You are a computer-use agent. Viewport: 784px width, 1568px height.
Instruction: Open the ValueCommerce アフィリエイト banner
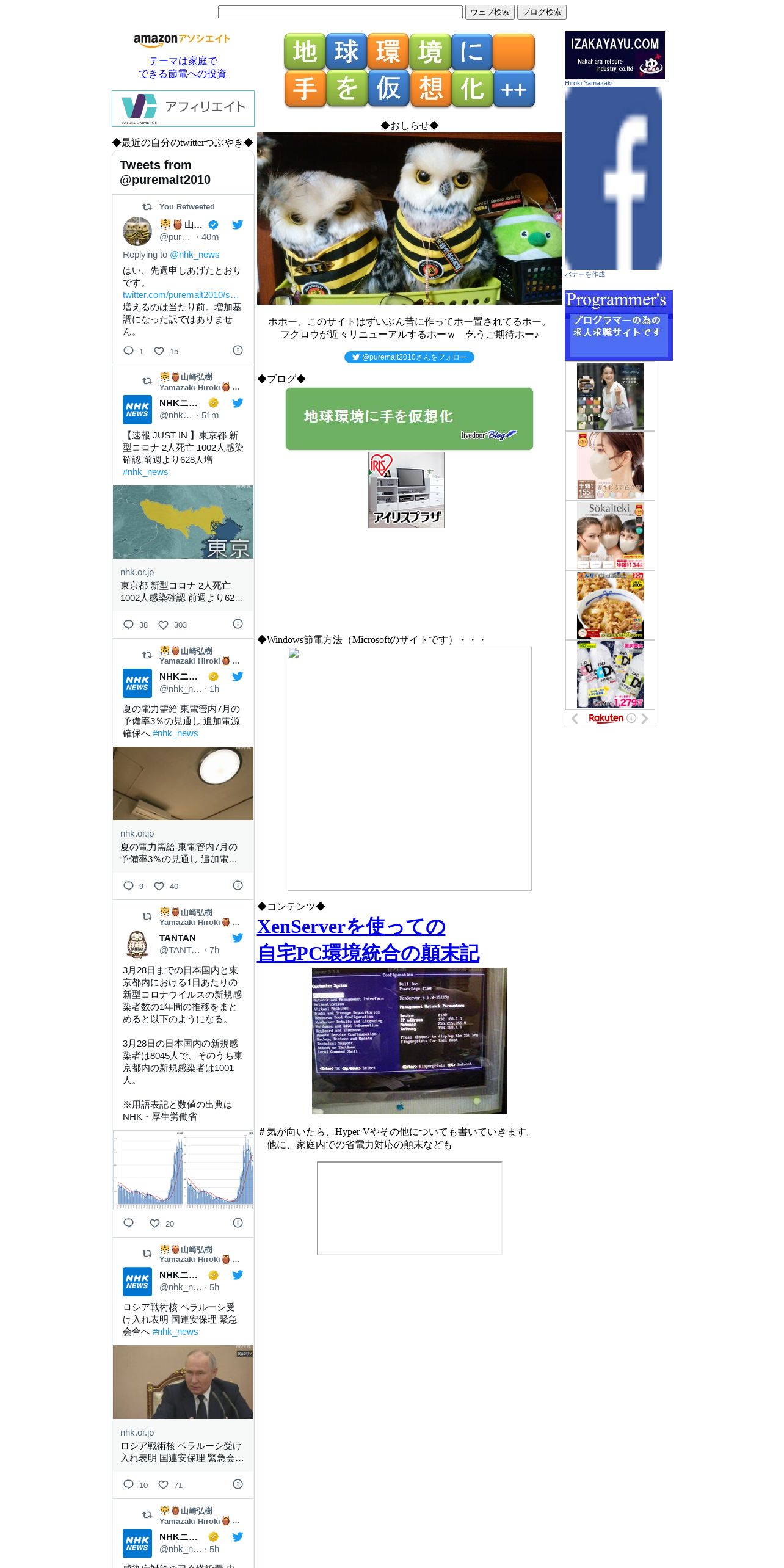coord(183,109)
